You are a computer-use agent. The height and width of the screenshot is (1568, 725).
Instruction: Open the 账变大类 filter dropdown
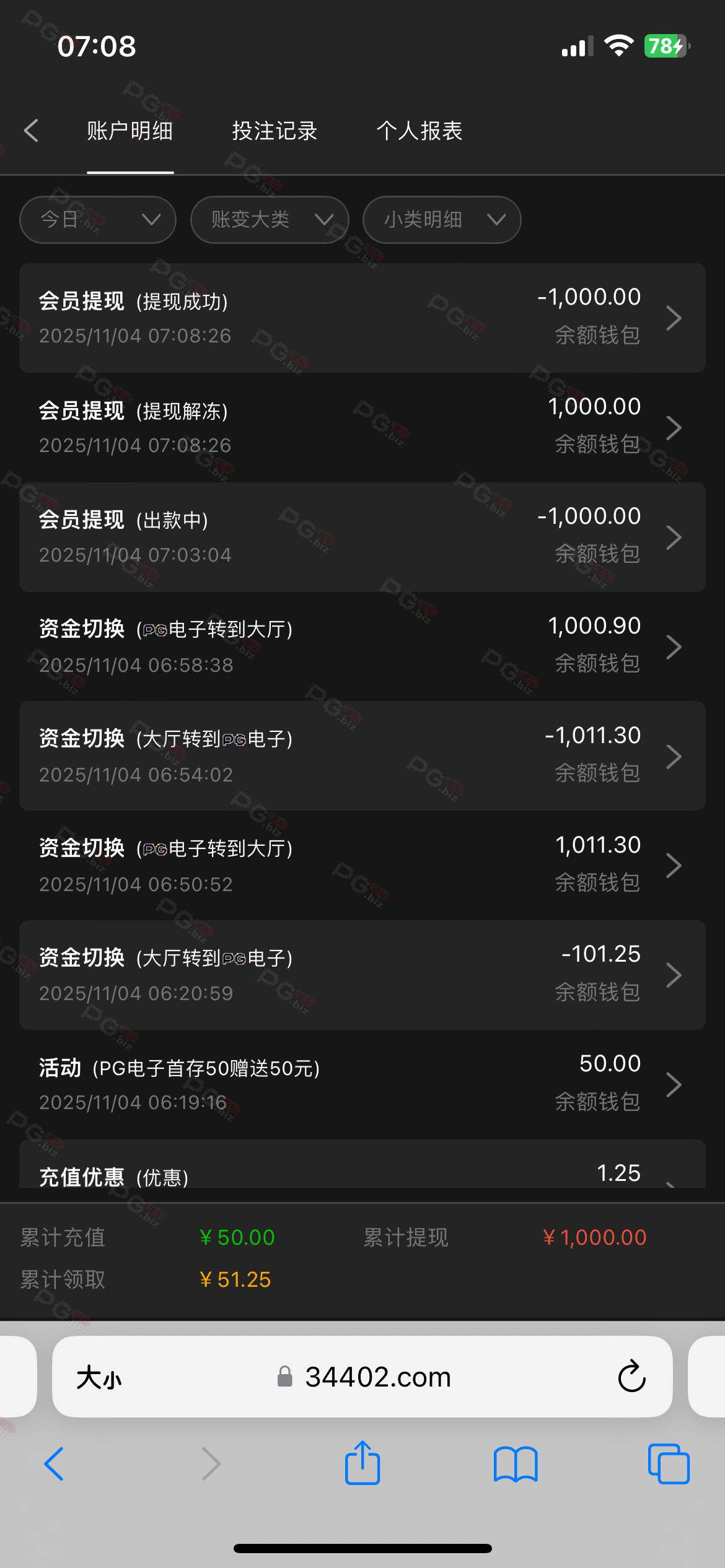pos(270,220)
